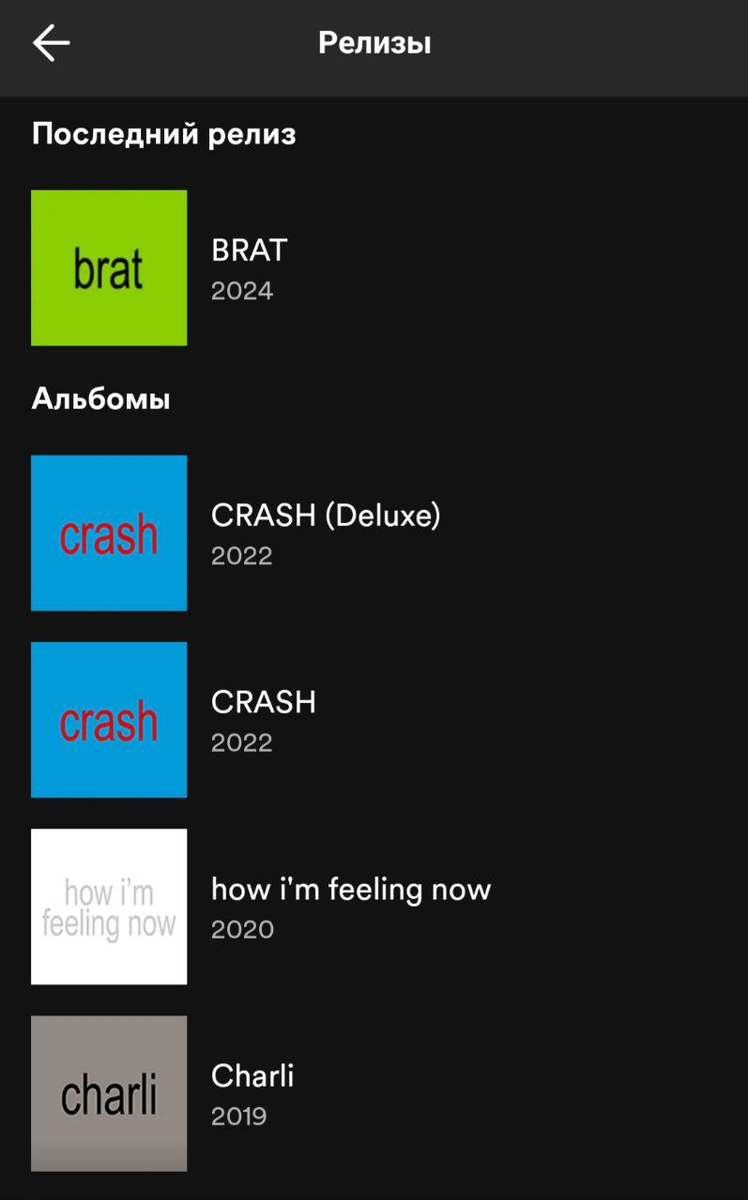
Task: Open the CRASH (Deluxe) cover image
Action: tap(108, 533)
